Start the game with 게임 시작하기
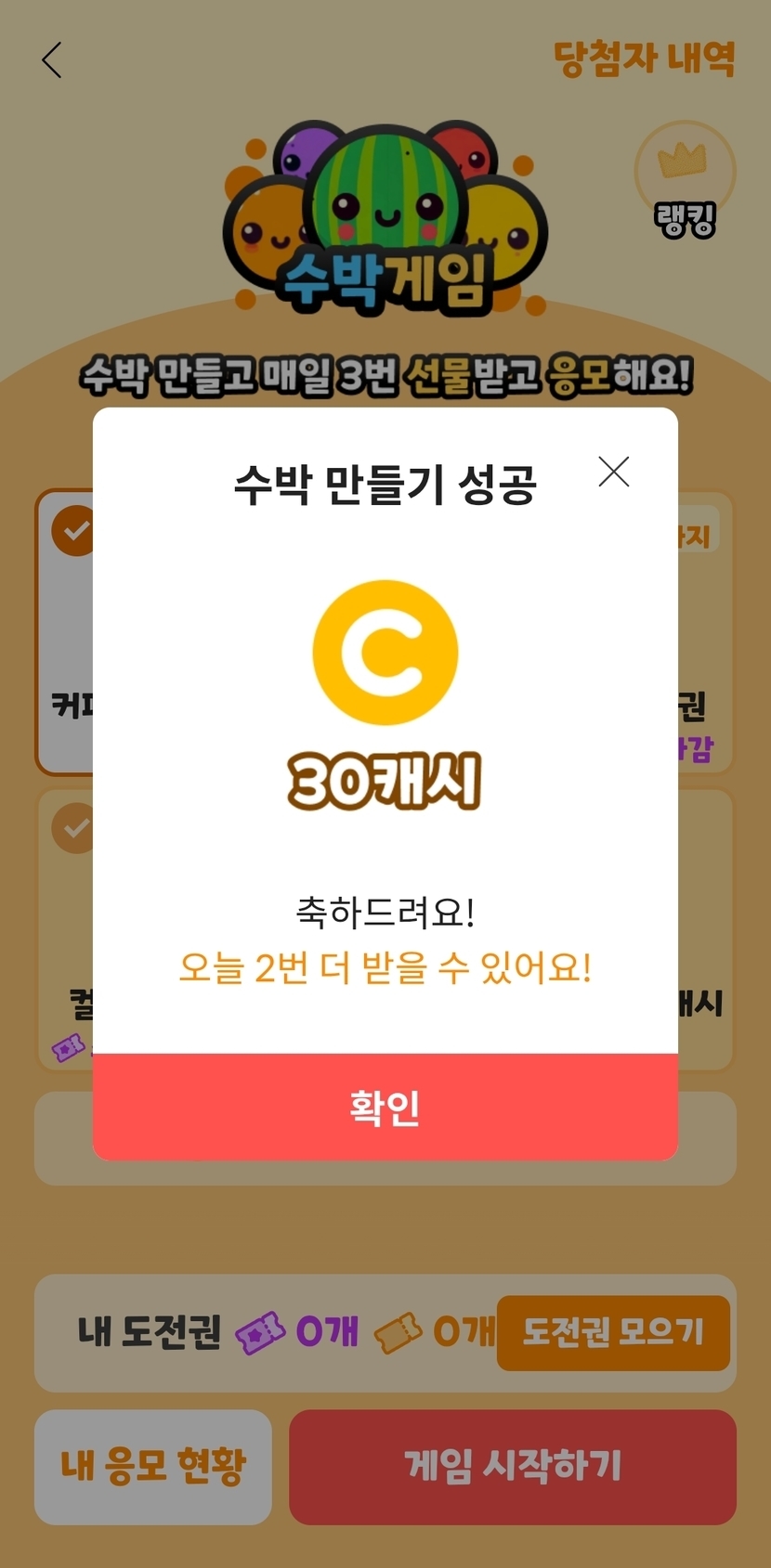 click(x=512, y=1466)
